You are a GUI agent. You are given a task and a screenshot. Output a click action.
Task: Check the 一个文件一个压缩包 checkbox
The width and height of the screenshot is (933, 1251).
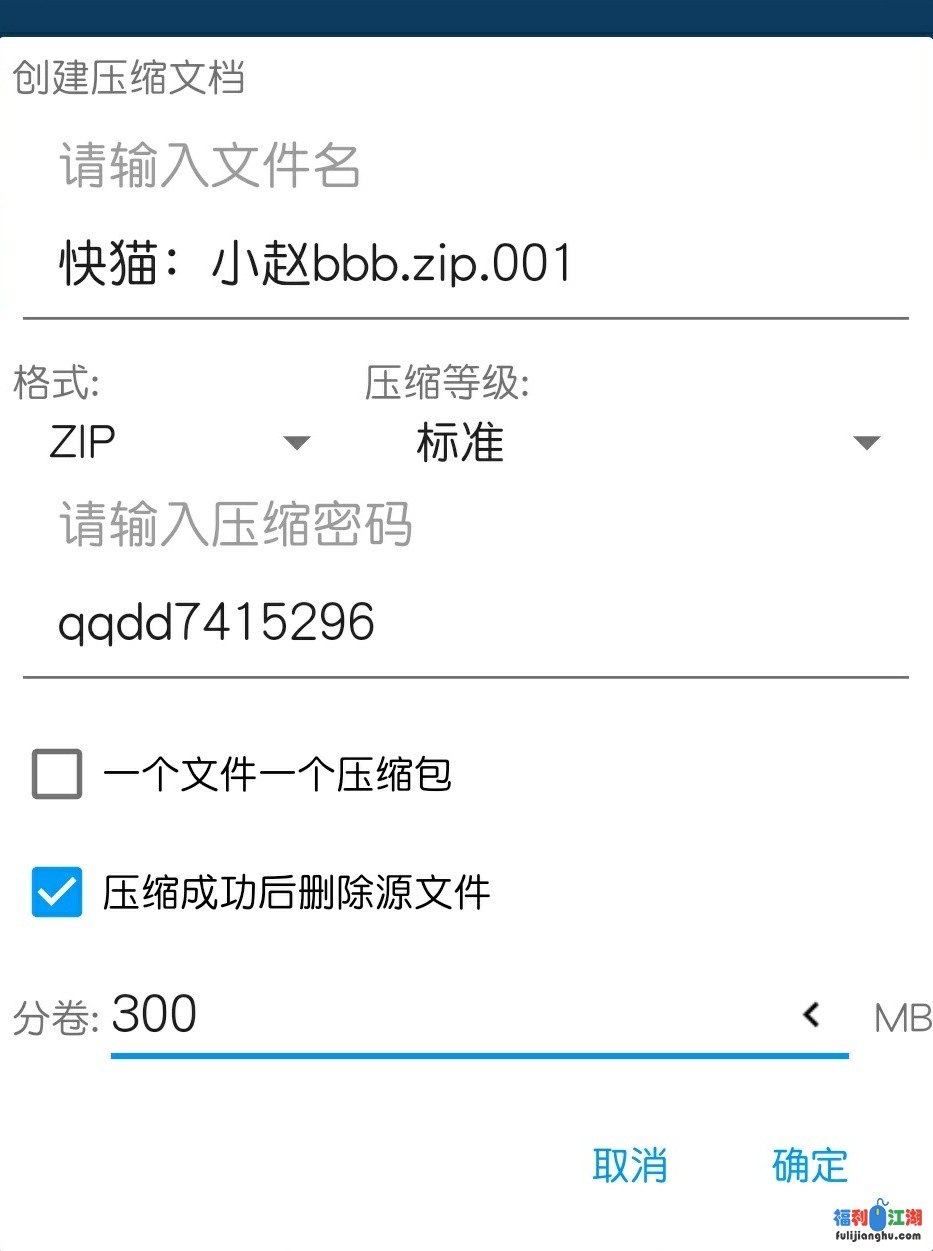tap(57, 774)
